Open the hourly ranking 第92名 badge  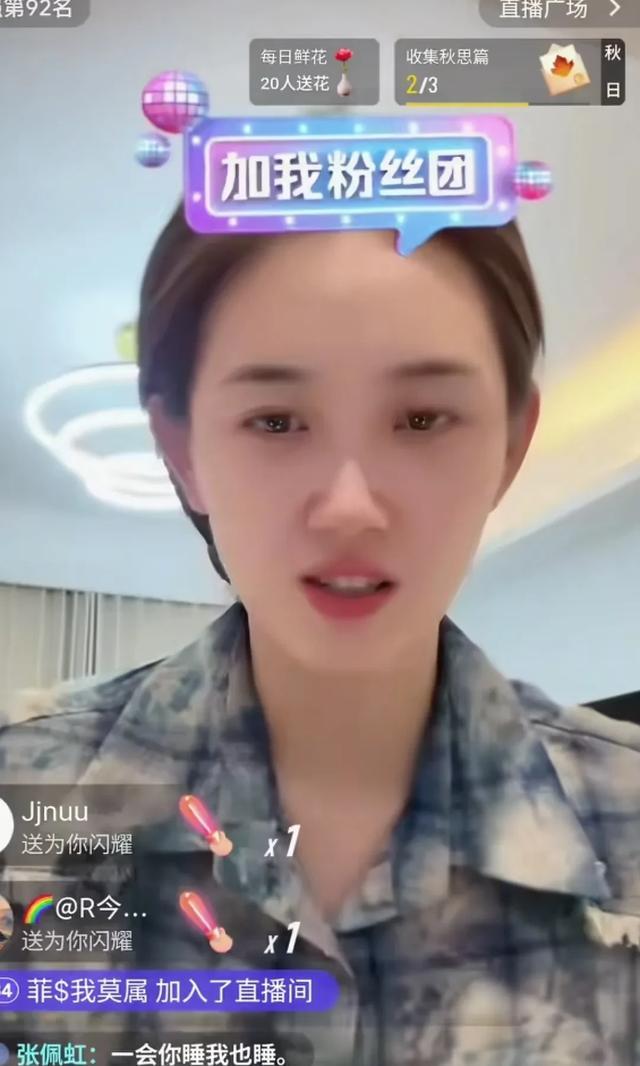pyautogui.click(x=42, y=10)
